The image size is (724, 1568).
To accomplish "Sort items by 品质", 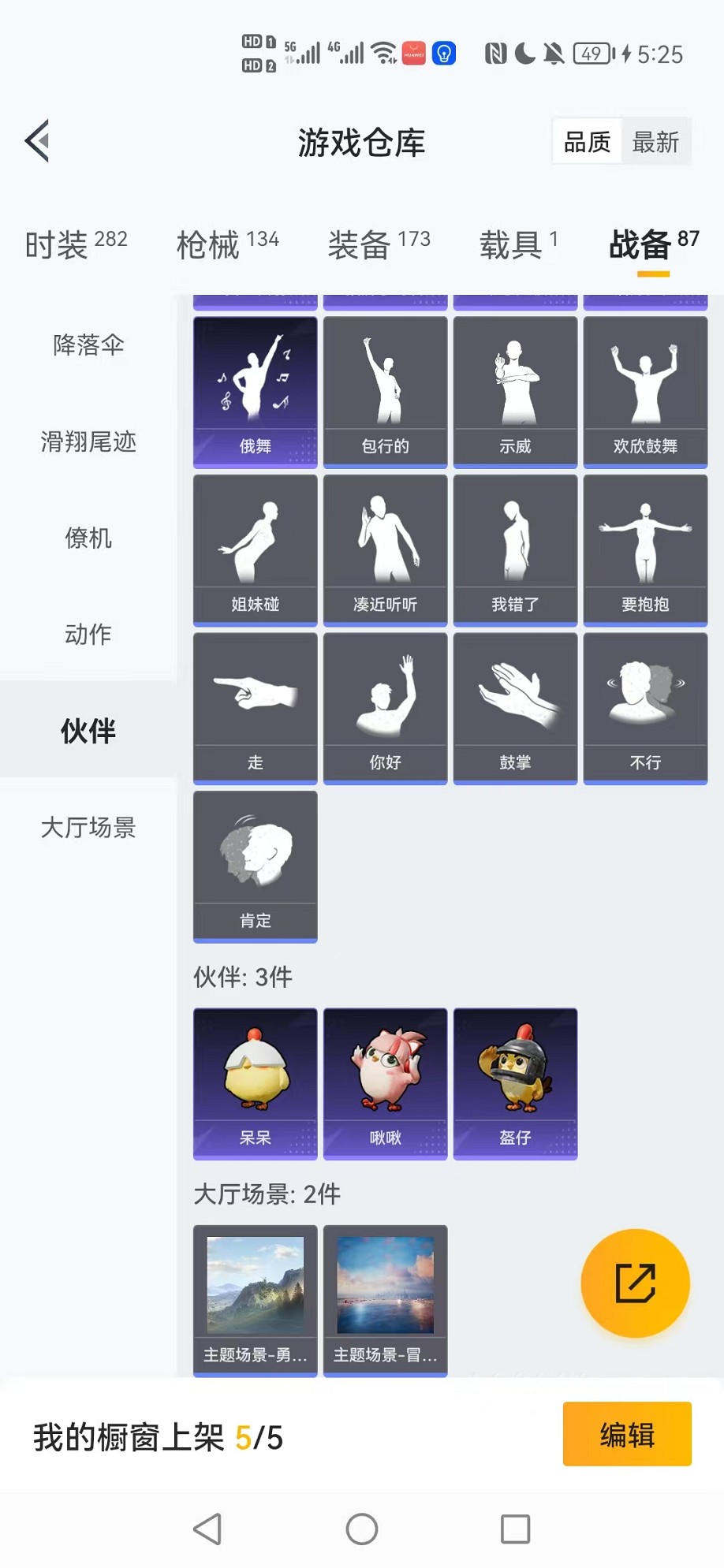I will [x=587, y=142].
